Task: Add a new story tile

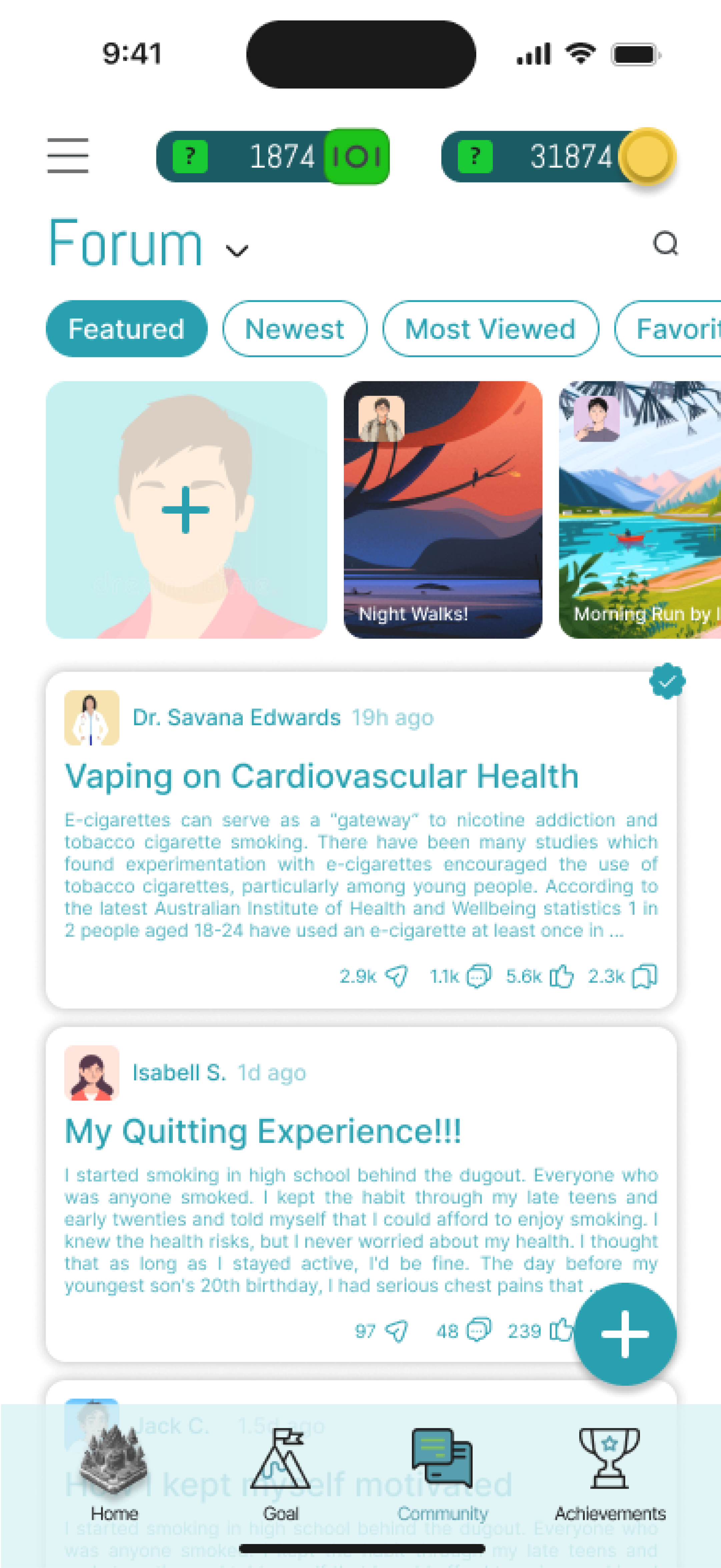Action: (185, 509)
